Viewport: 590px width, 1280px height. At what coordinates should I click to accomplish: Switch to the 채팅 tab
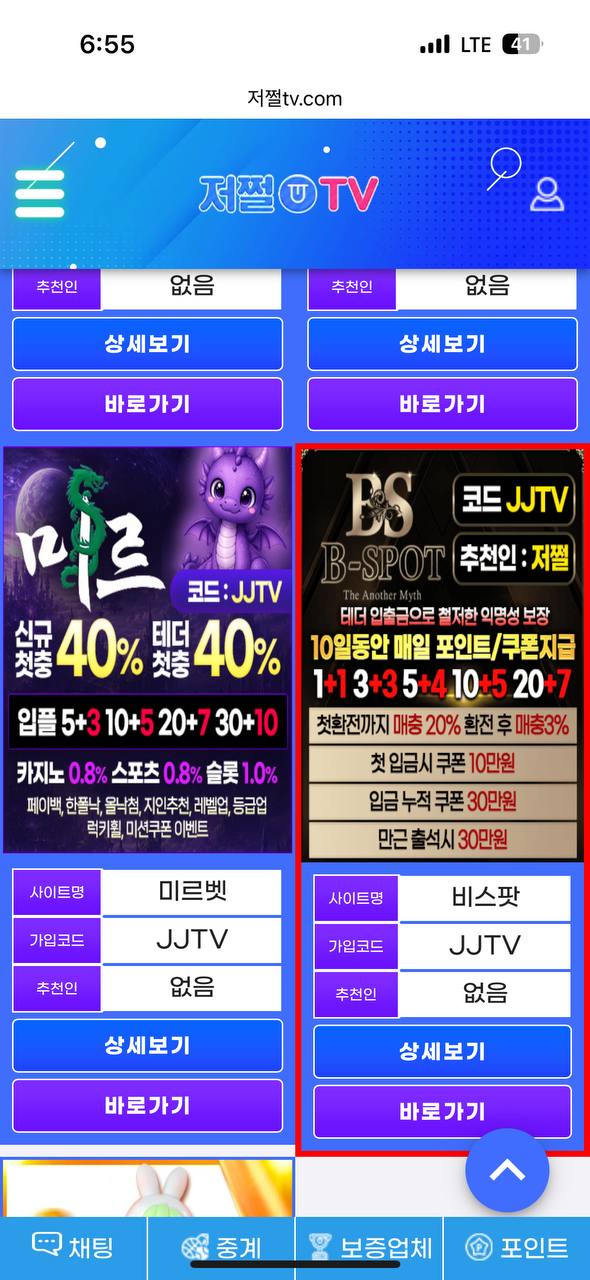pos(73,1247)
